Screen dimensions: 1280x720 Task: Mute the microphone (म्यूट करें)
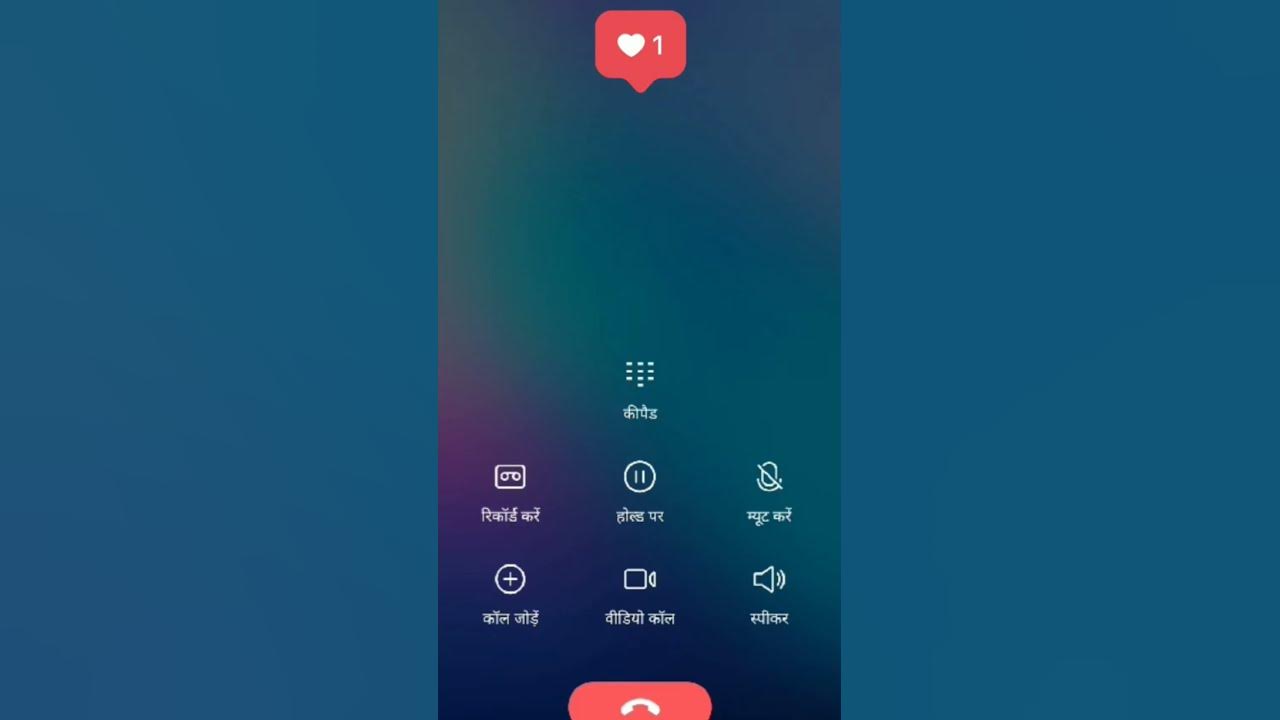tap(769, 478)
